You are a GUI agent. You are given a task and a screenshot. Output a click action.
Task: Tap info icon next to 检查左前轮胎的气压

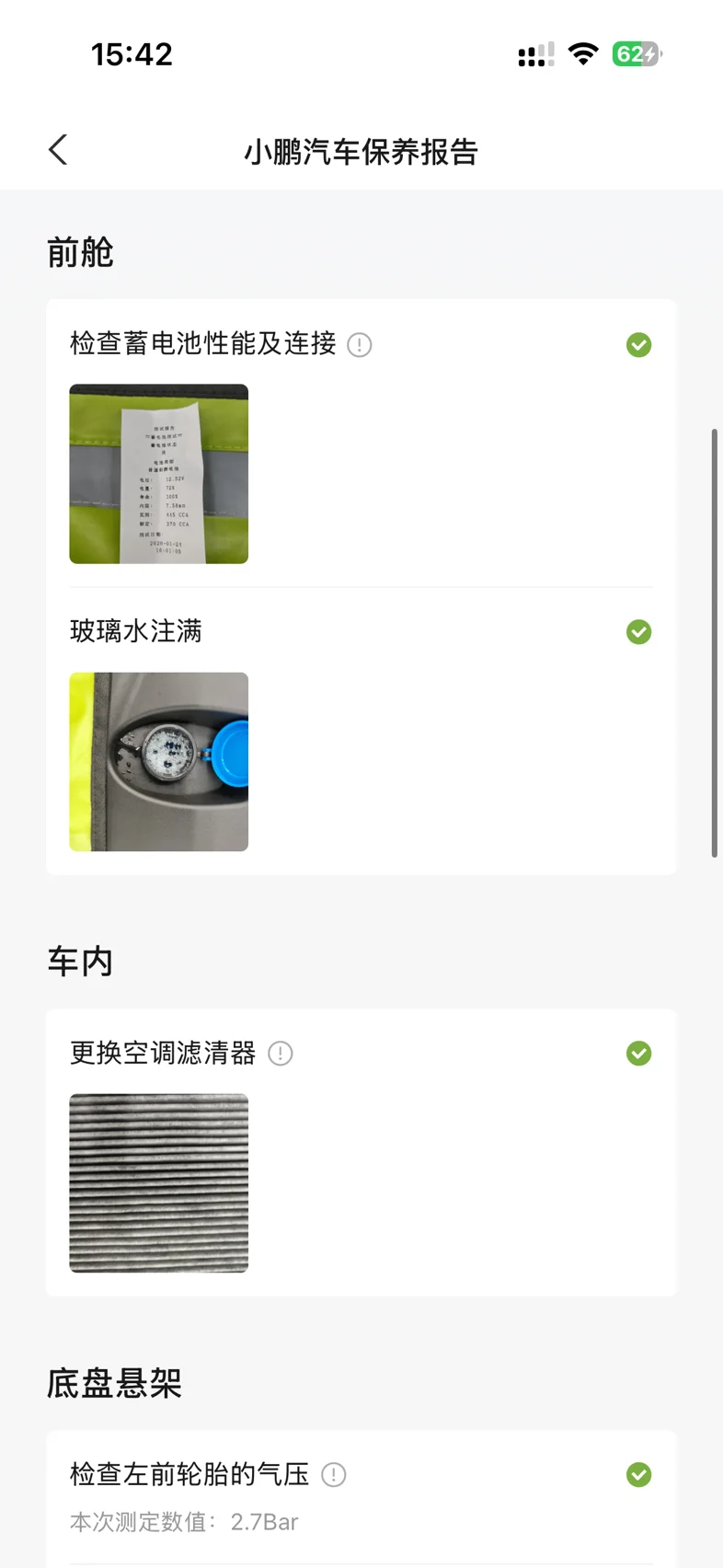(334, 1475)
